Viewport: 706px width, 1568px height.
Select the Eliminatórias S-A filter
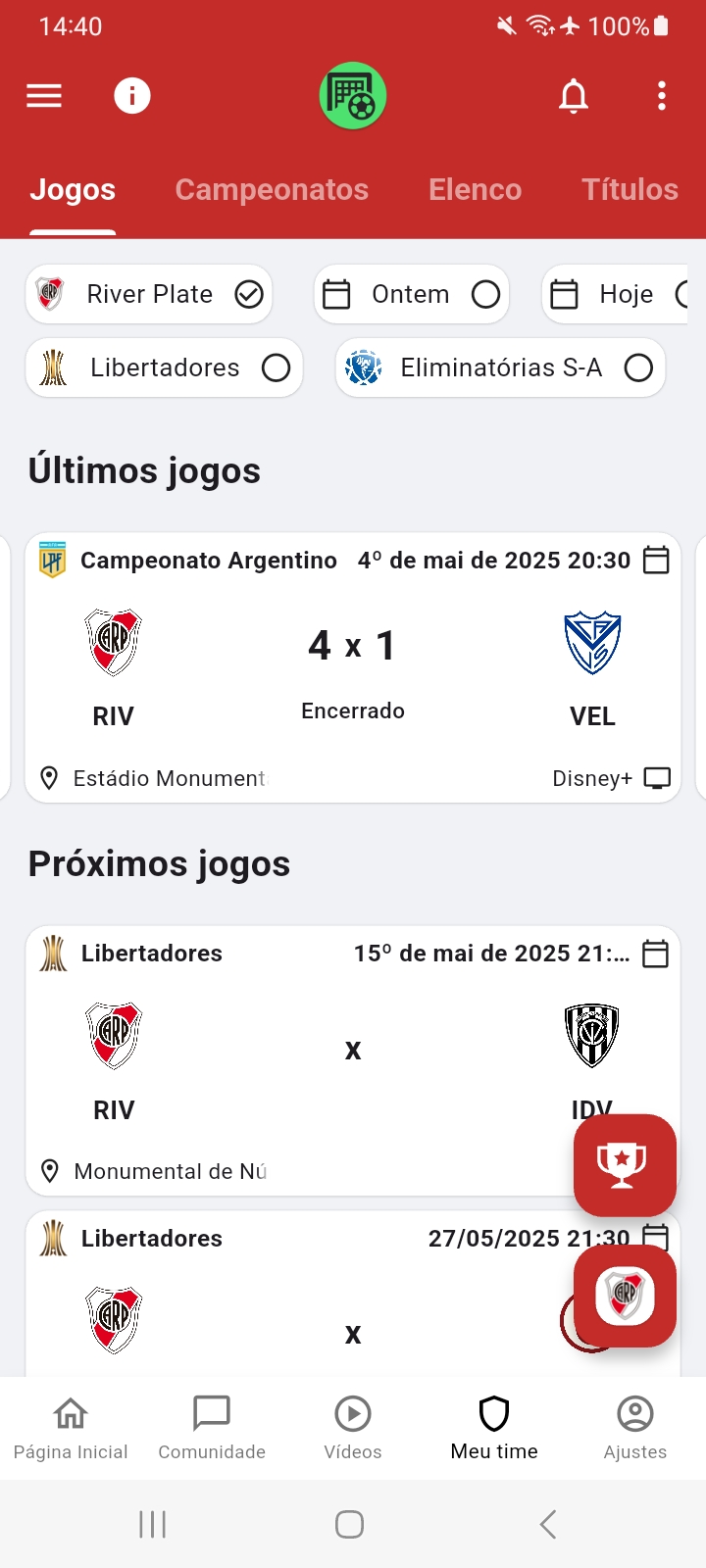click(x=501, y=367)
